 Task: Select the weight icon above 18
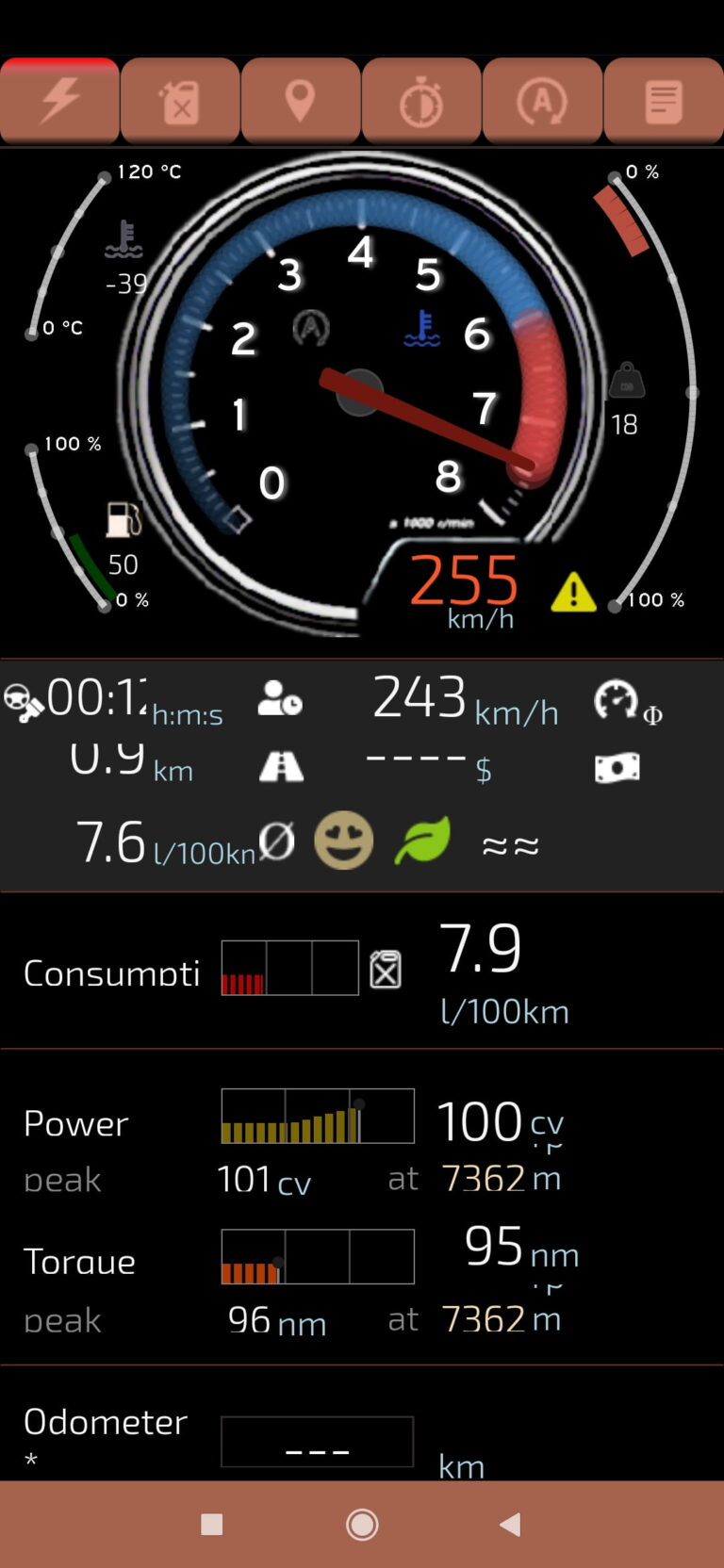[625, 380]
